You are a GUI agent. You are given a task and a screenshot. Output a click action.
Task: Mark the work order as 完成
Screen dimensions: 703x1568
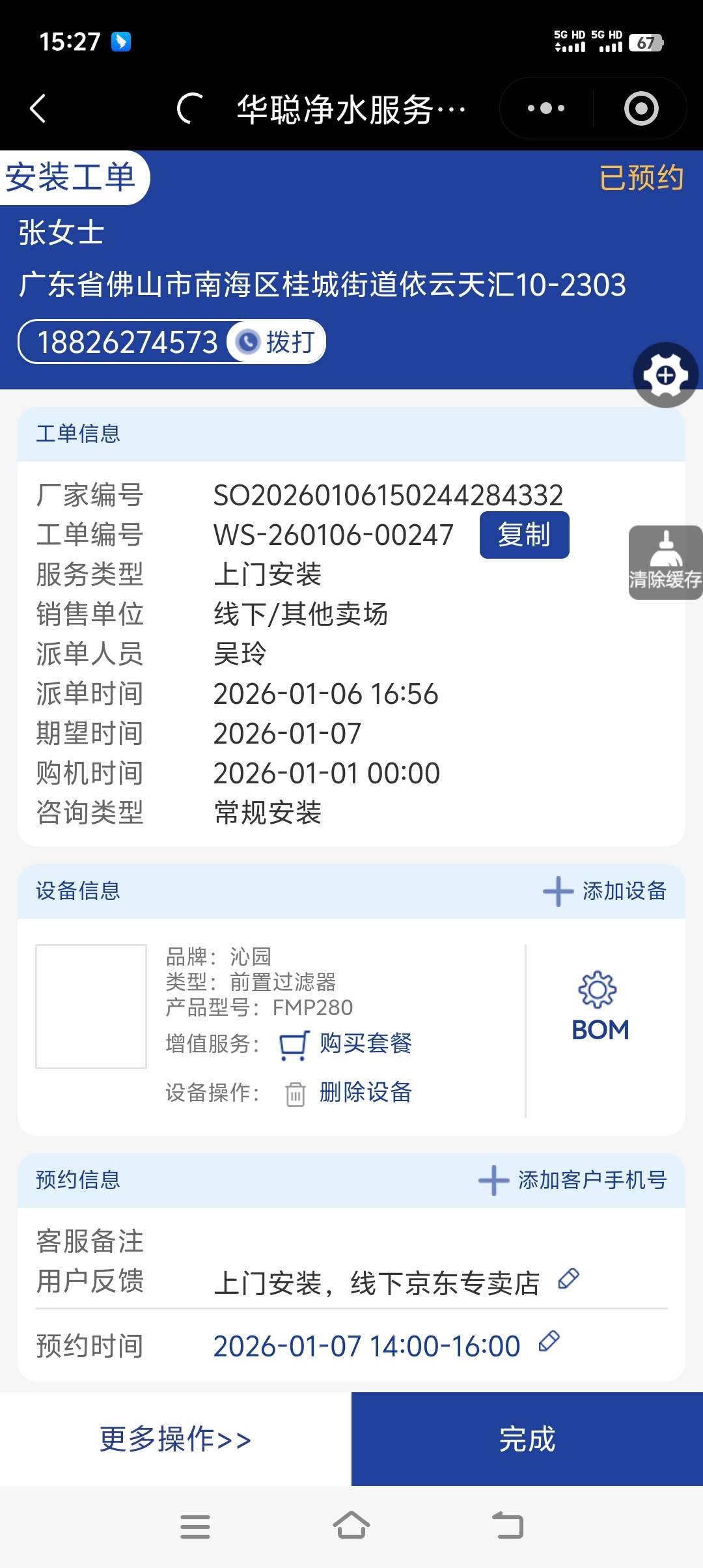tap(527, 1439)
